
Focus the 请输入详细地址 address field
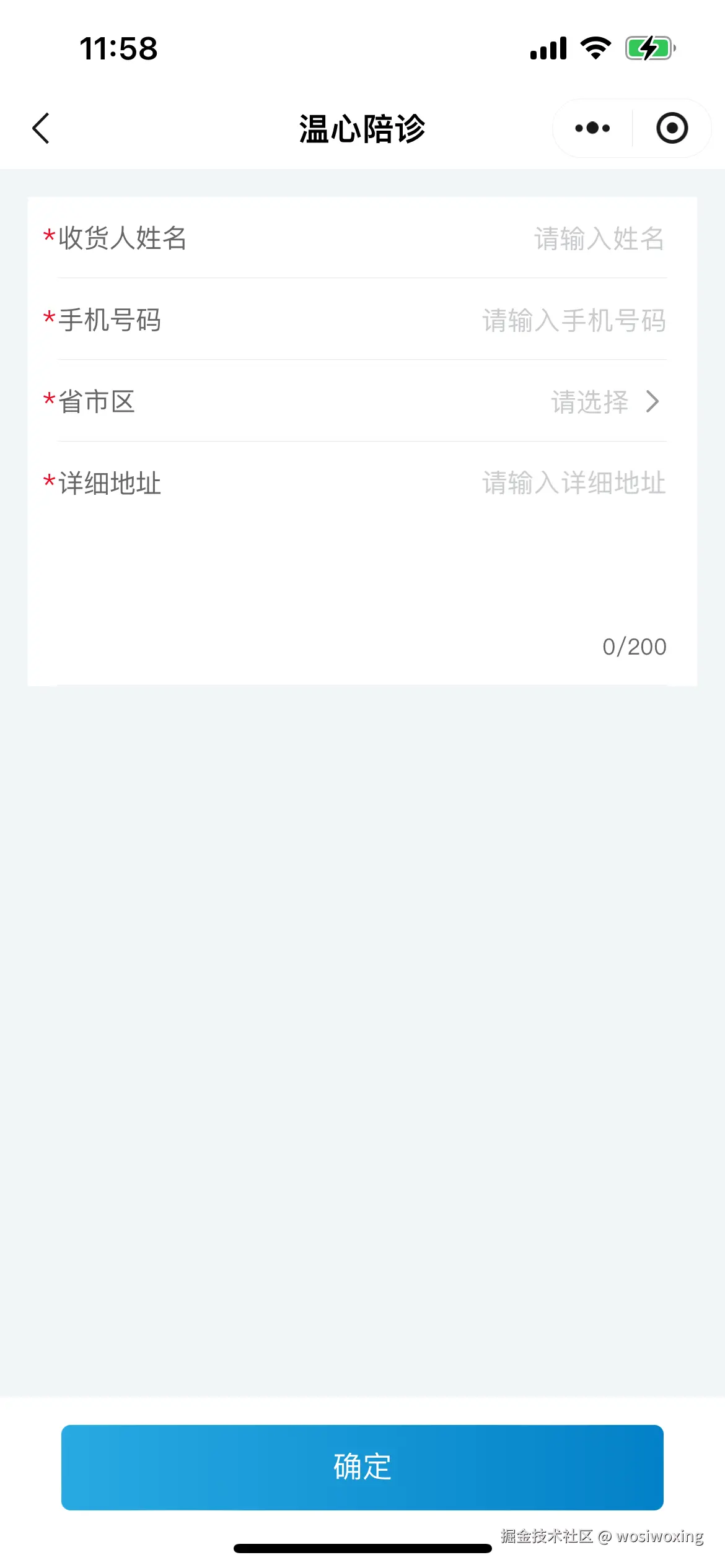(573, 484)
